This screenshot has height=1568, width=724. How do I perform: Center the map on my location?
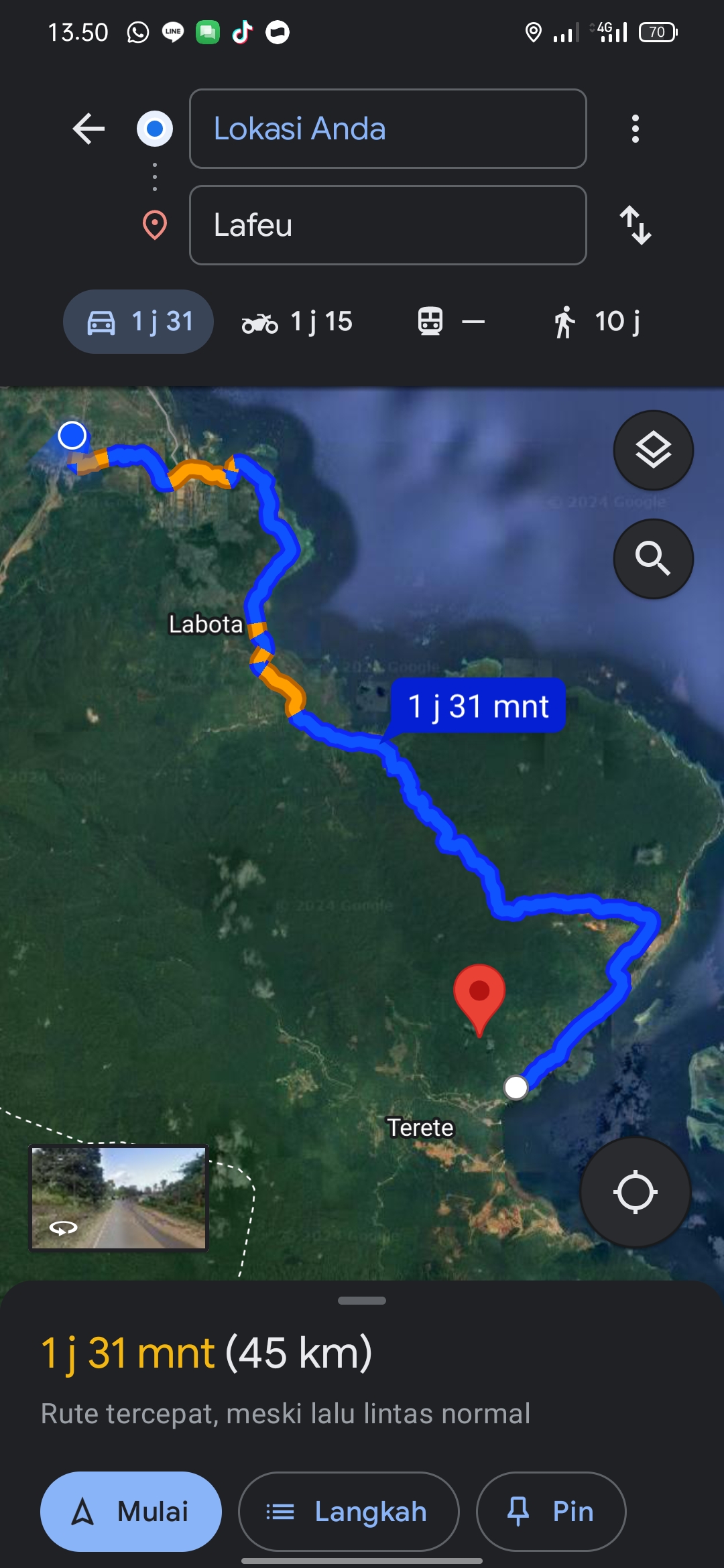[x=635, y=1192]
